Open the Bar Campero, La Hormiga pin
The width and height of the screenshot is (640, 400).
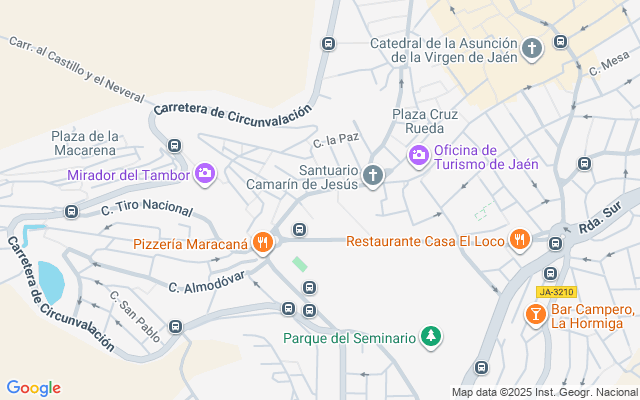coord(535,314)
